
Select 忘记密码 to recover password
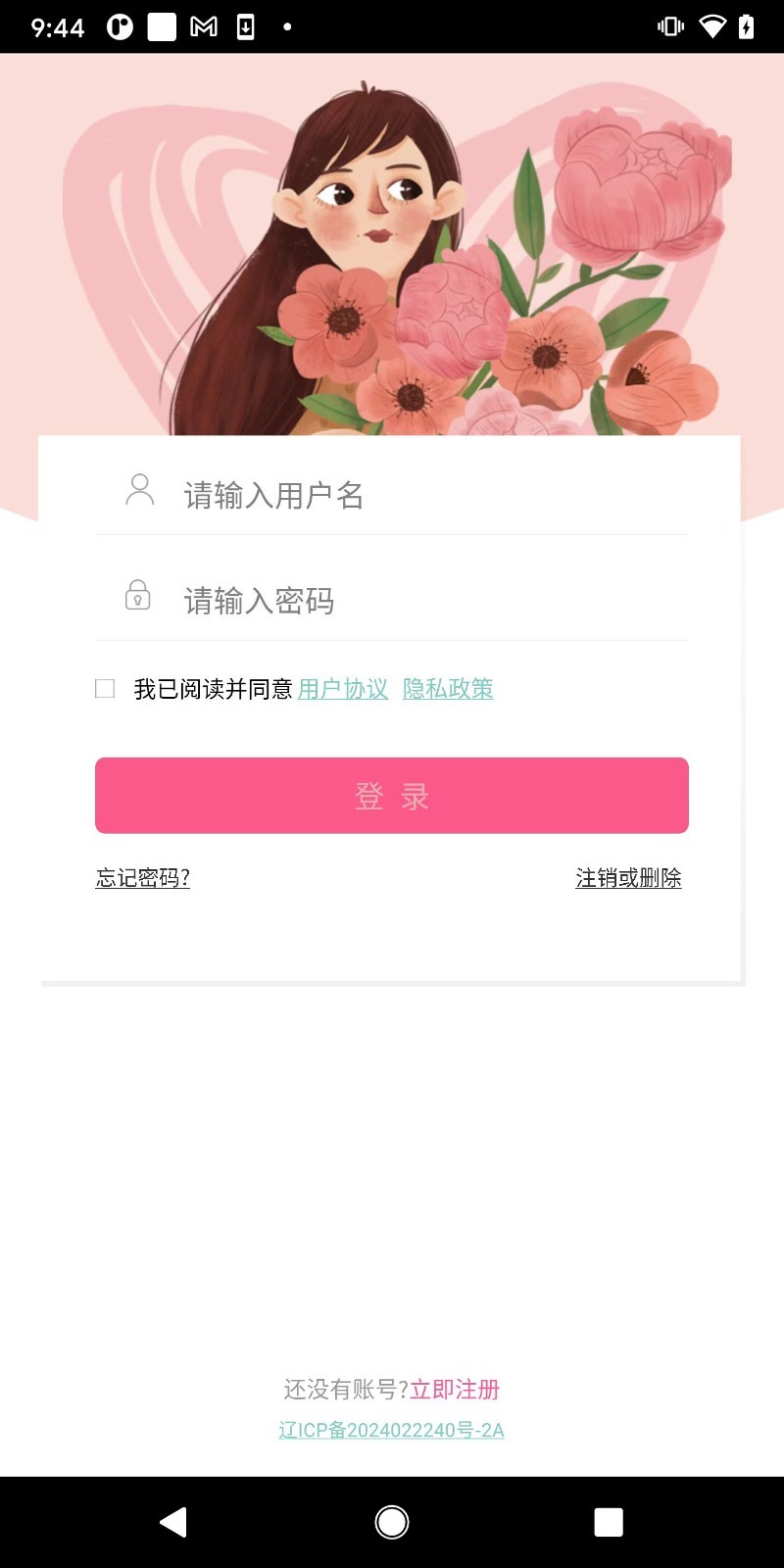point(142,877)
